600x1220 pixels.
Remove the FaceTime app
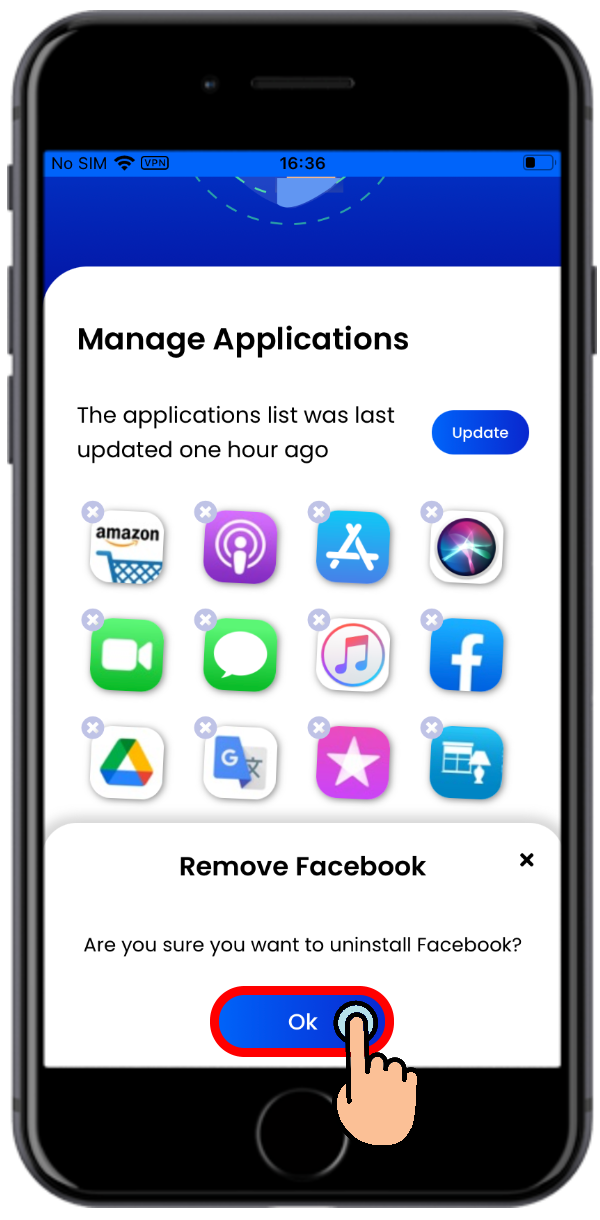[x=92, y=620]
